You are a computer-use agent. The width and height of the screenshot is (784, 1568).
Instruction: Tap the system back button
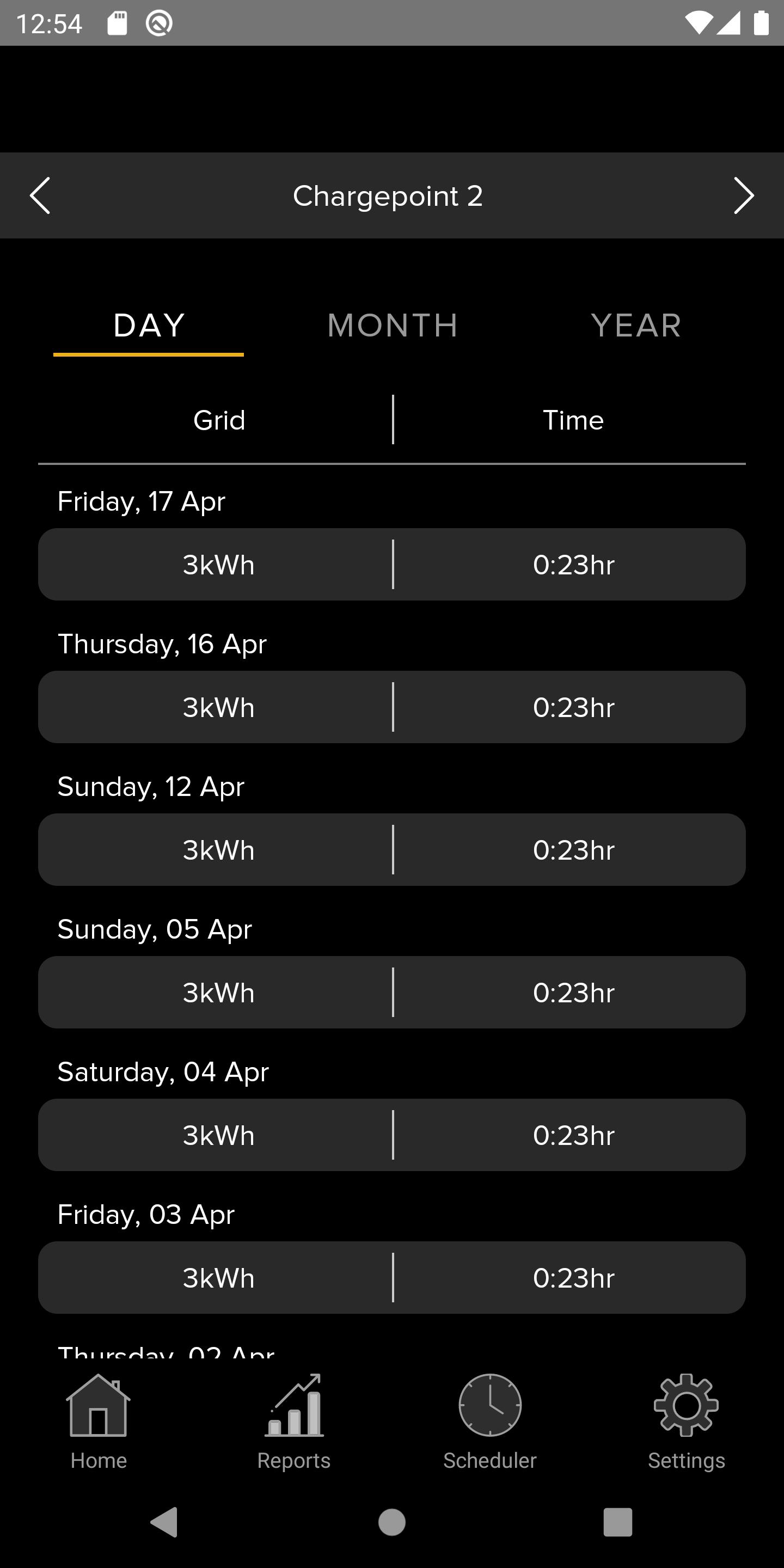[164, 1522]
